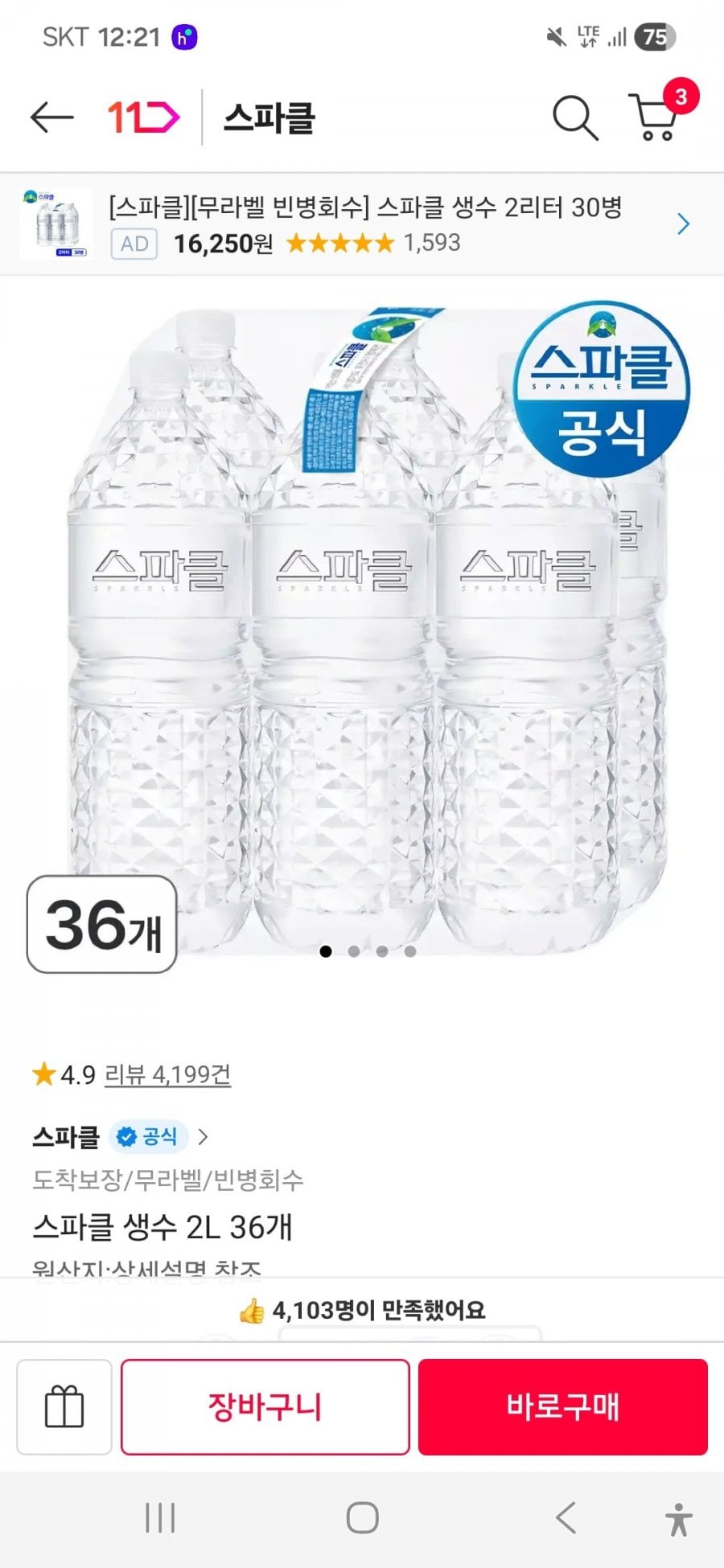Image resolution: width=724 pixels, height=1568 pixels.
Task: Open the shopping cart
Action: pos(656,118)
